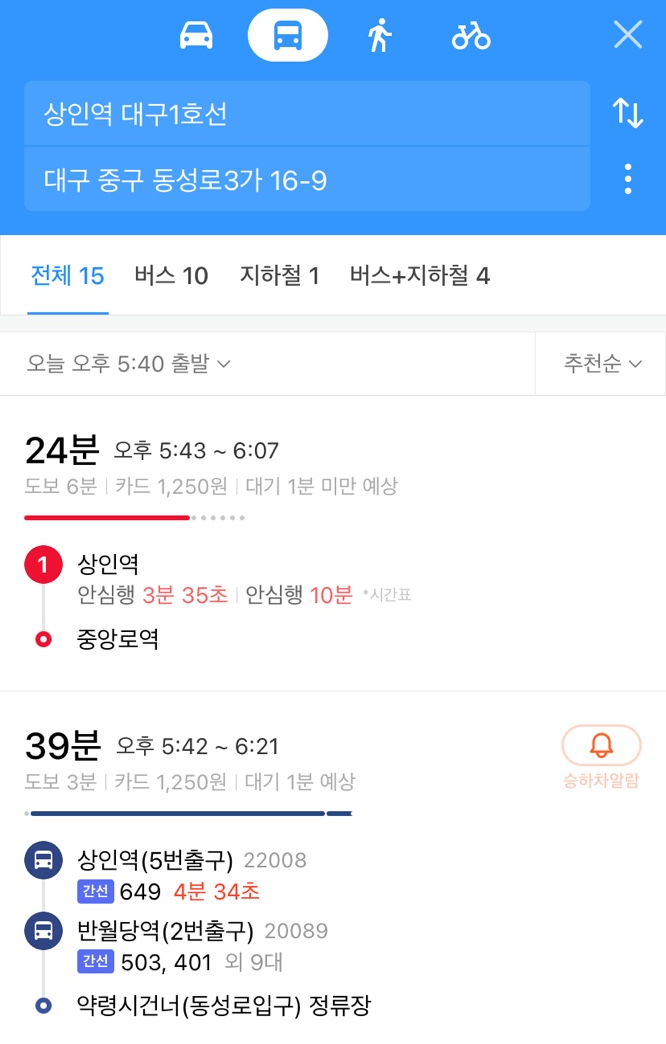Close the route search screen

(x=627, y=35)
